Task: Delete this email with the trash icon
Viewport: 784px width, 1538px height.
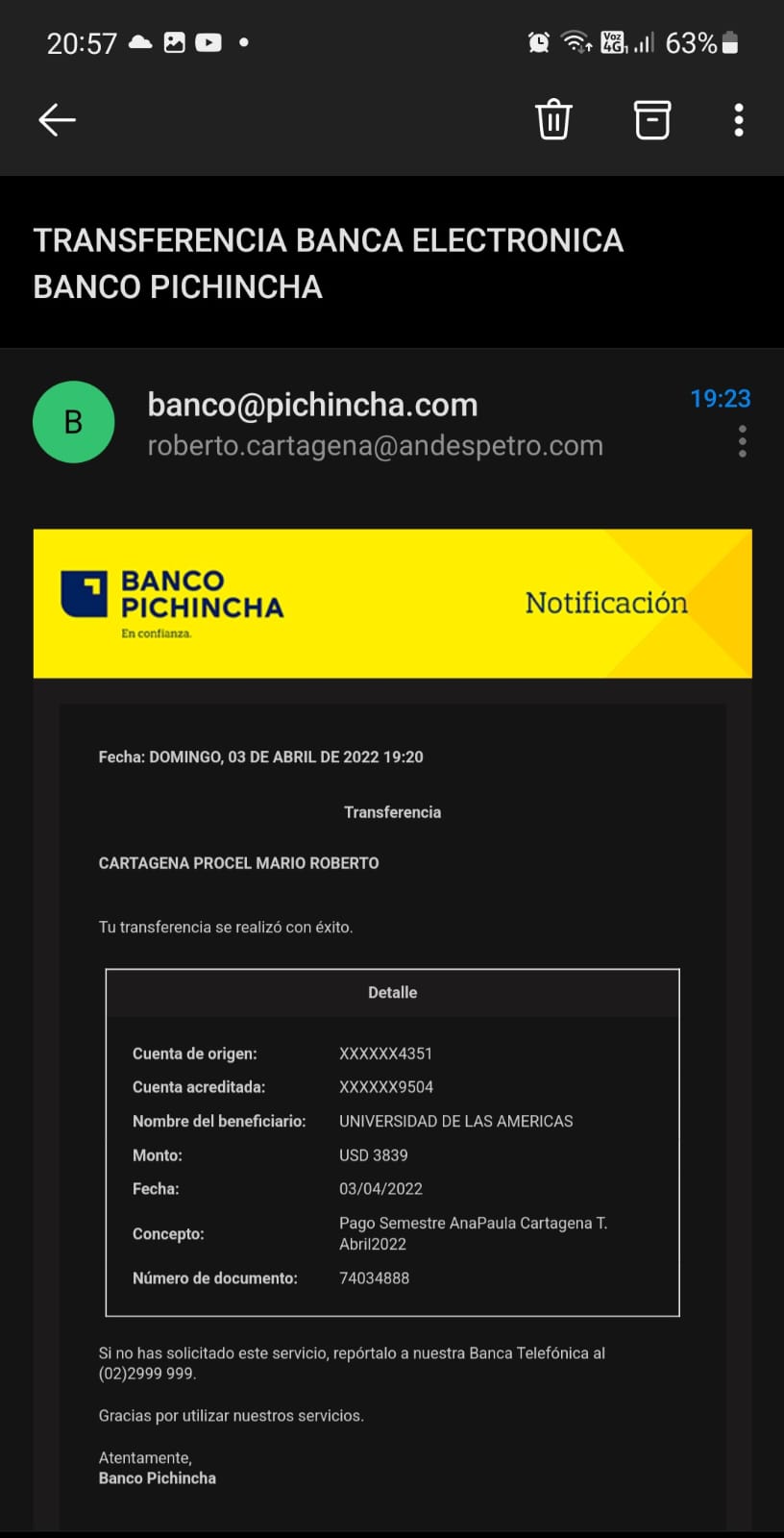Action: [x=553, y=120]
